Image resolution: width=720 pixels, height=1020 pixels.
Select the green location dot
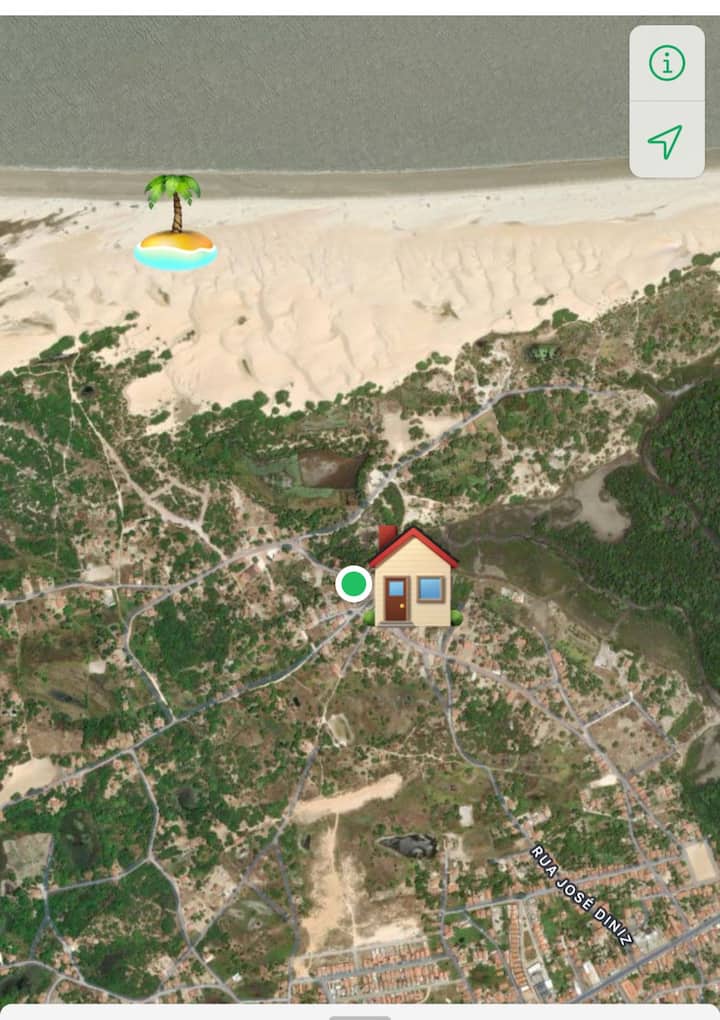(x=353, y=583)
